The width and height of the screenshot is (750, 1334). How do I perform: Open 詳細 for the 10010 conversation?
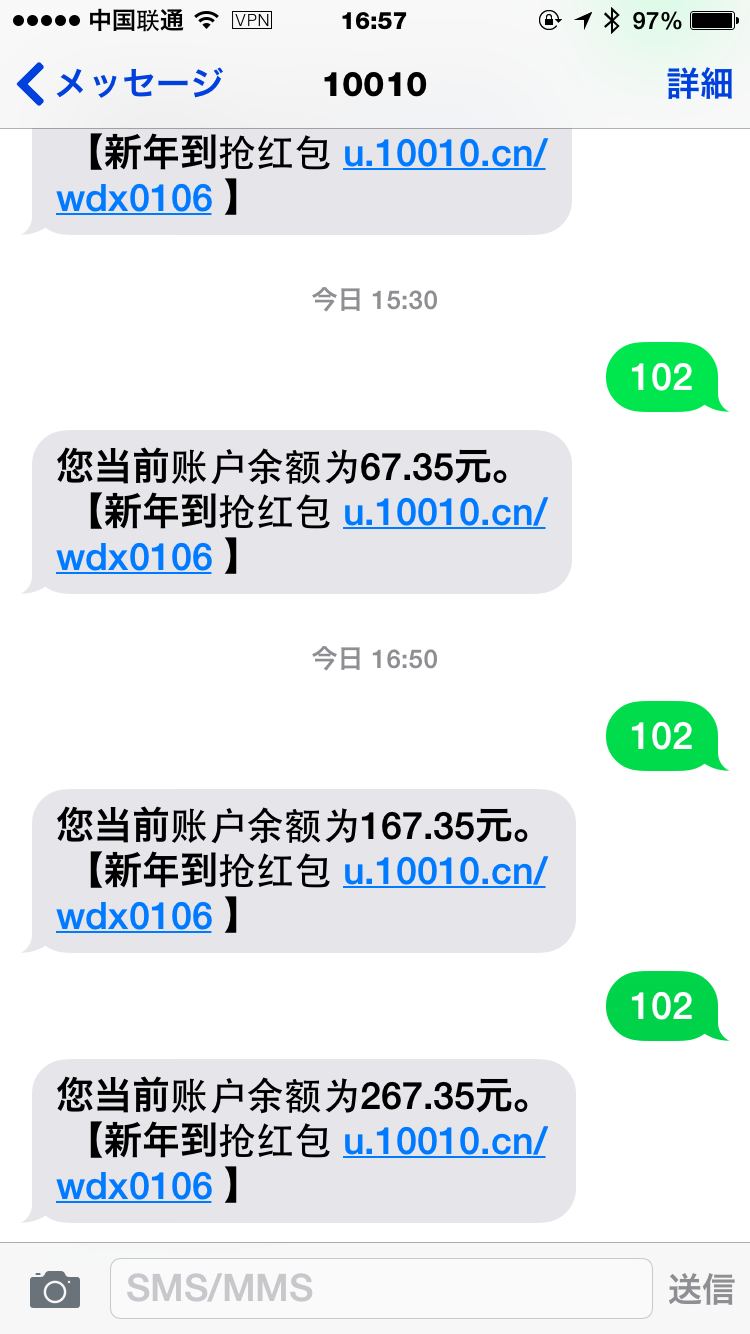pyautogui.click(x=699, y=84)
